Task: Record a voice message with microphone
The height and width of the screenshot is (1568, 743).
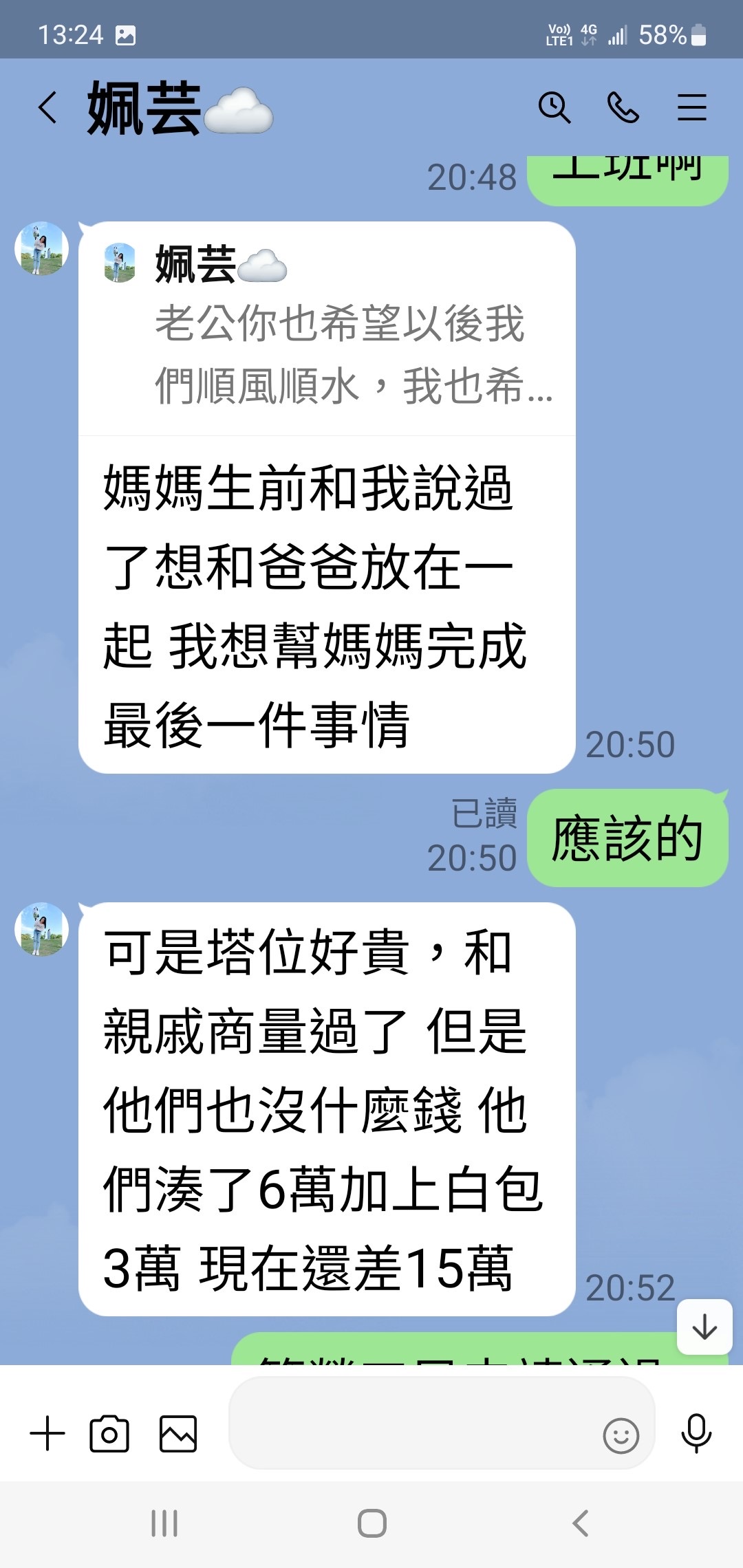Action: [696, 1433]
